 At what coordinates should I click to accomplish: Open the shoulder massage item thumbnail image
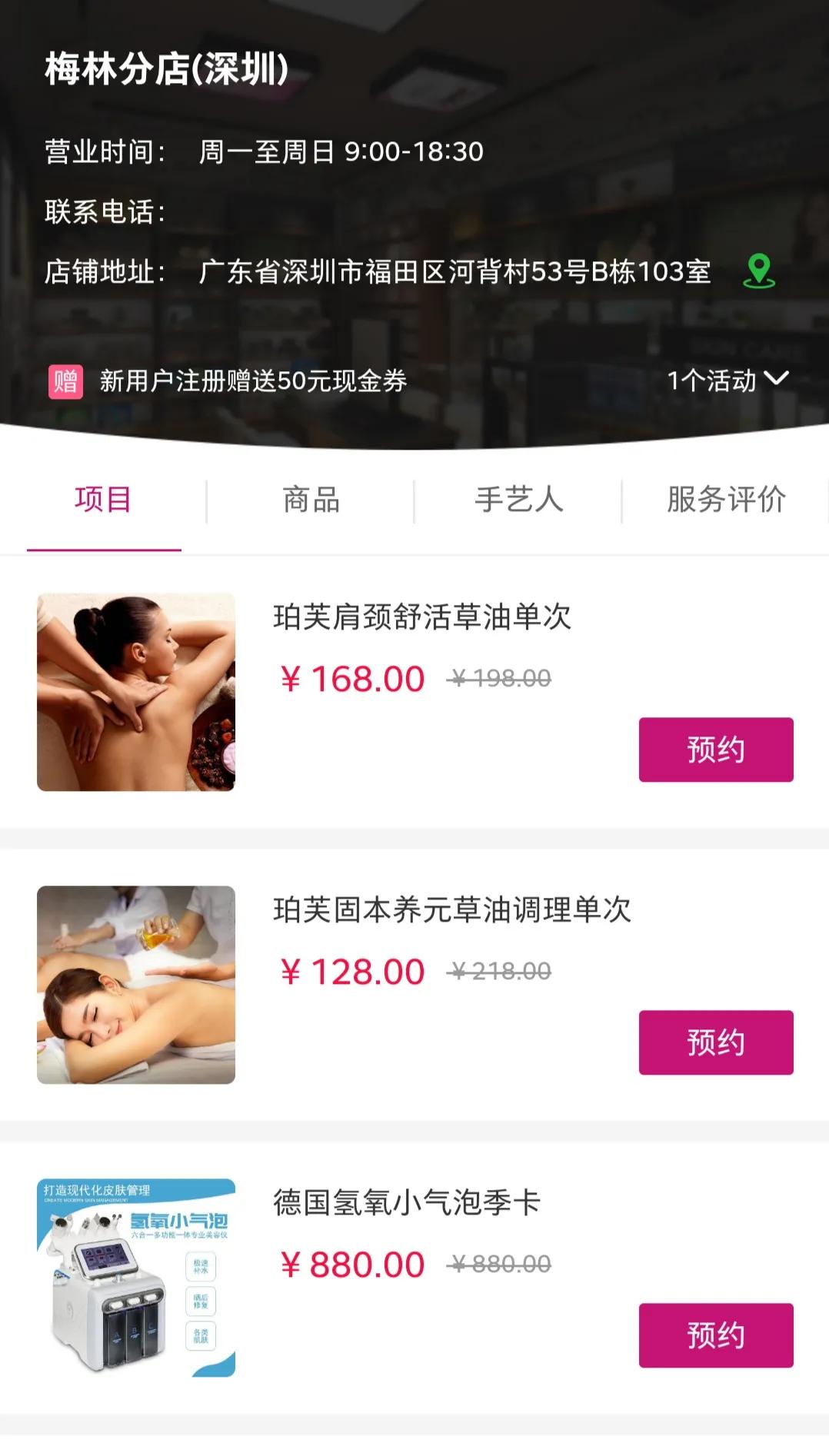click(135, 693)
